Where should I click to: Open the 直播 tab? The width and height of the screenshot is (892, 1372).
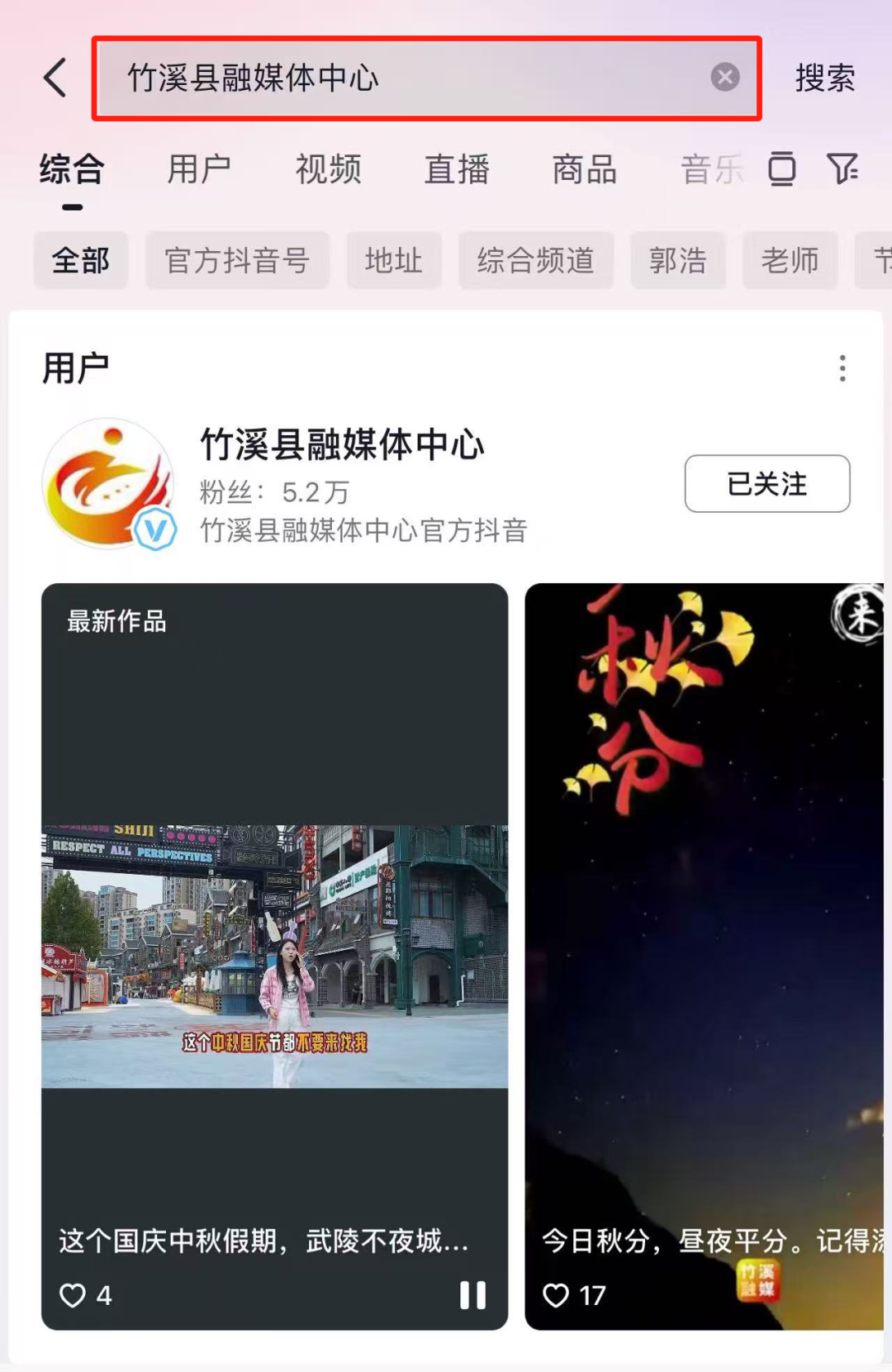(456, 170)
